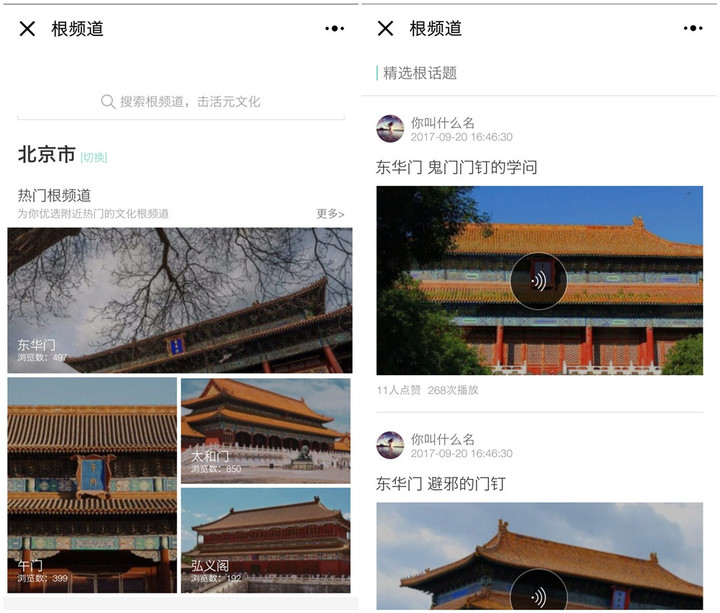Open the 午门 channel tile
The image size is (720, 613).
tap(92, 485)
